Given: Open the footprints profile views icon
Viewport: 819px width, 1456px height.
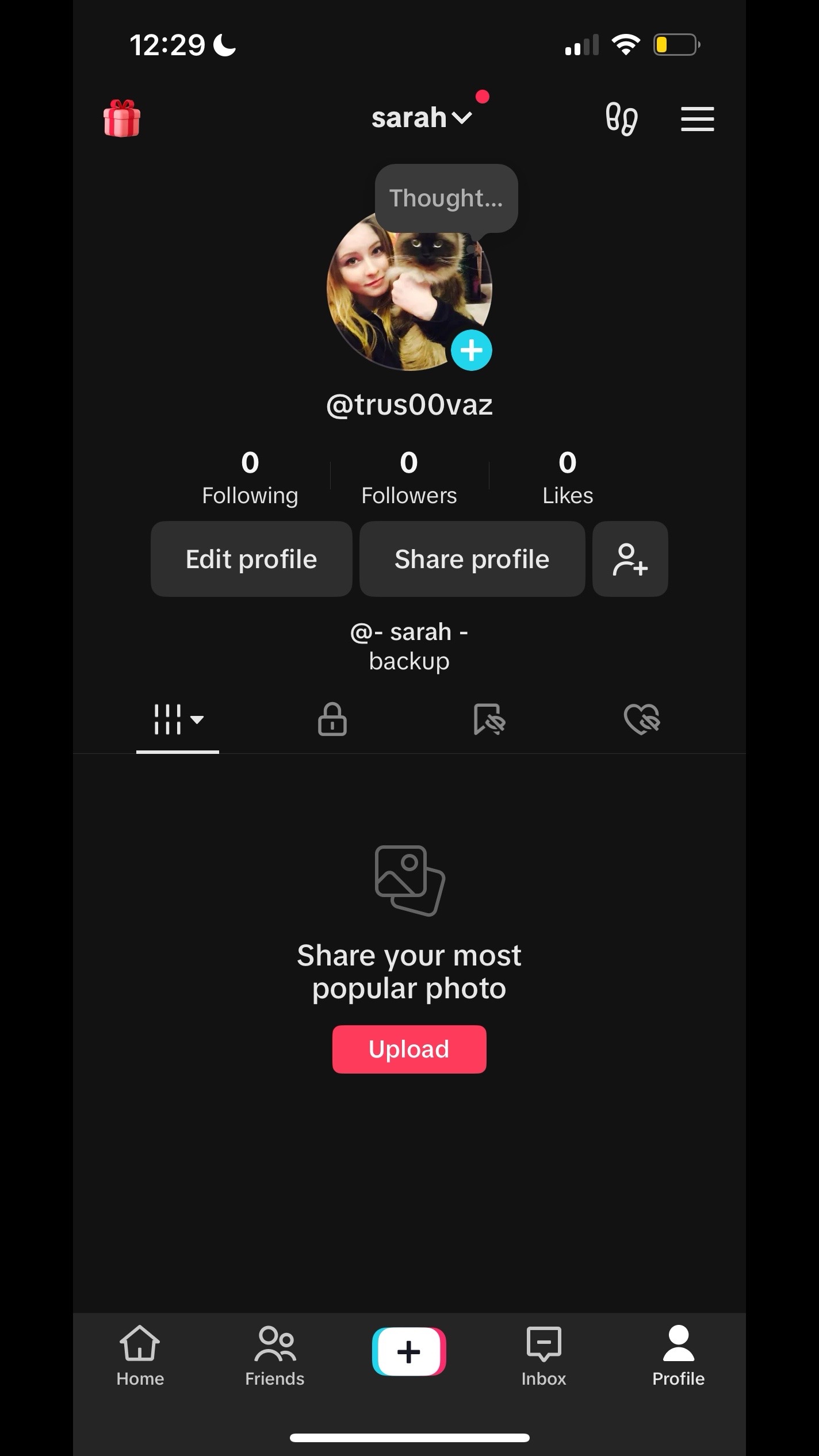Looking at the screenshot, I should point(621,118).
